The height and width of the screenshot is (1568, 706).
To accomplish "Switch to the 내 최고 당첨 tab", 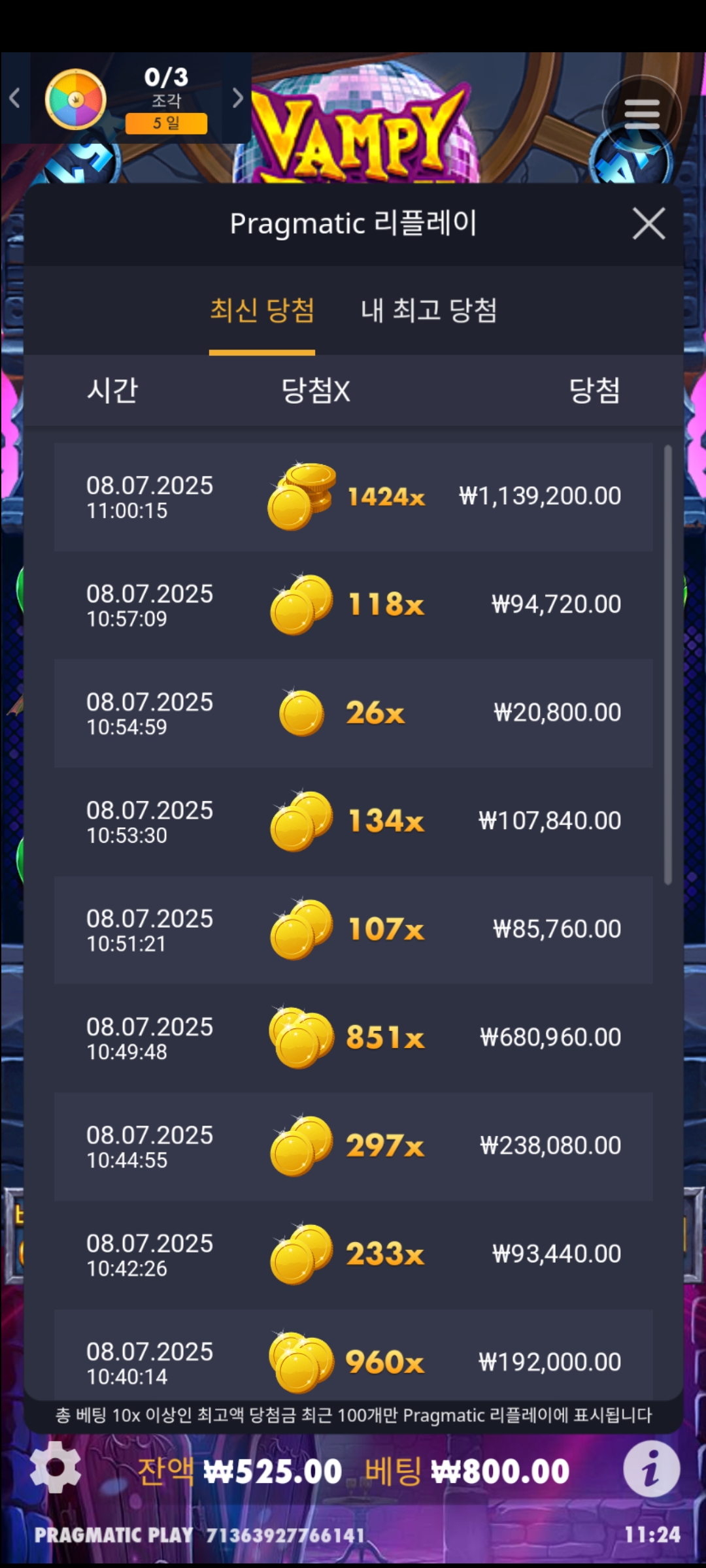I will pyautogui.click(x=429, y=310).
